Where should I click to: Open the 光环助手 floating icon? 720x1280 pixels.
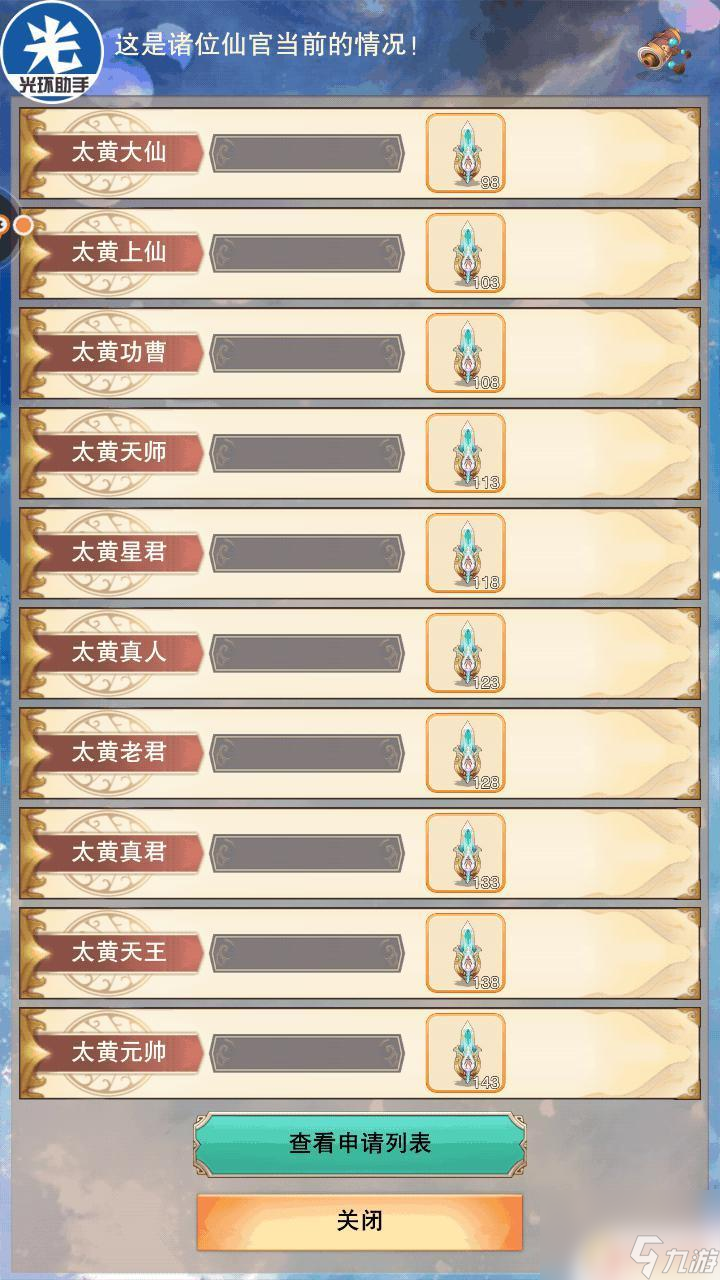coord(51,48)
